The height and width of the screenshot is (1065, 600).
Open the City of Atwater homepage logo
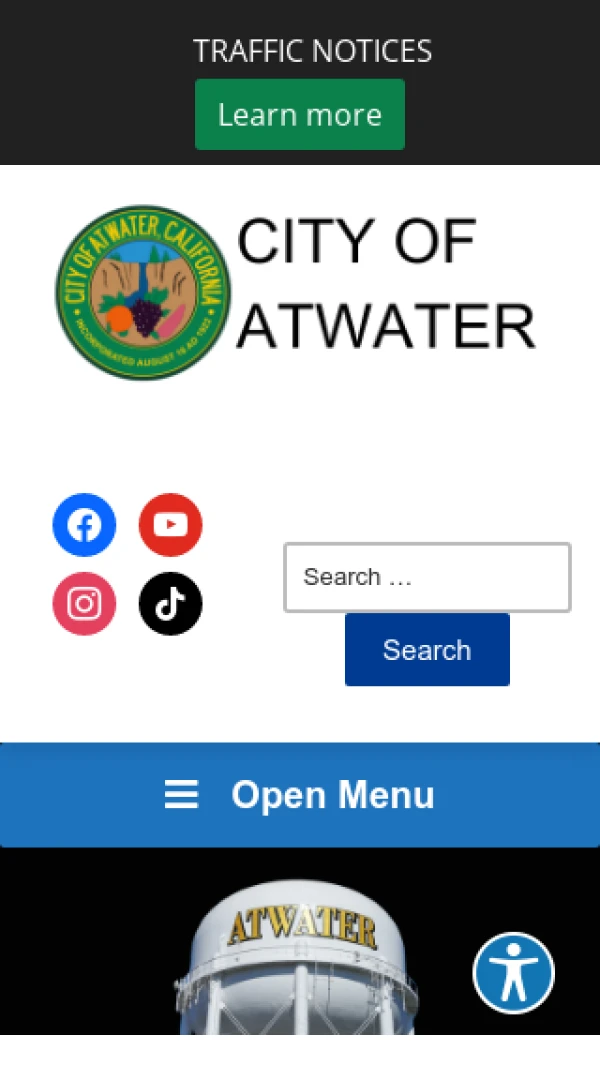tap(296, 292)
